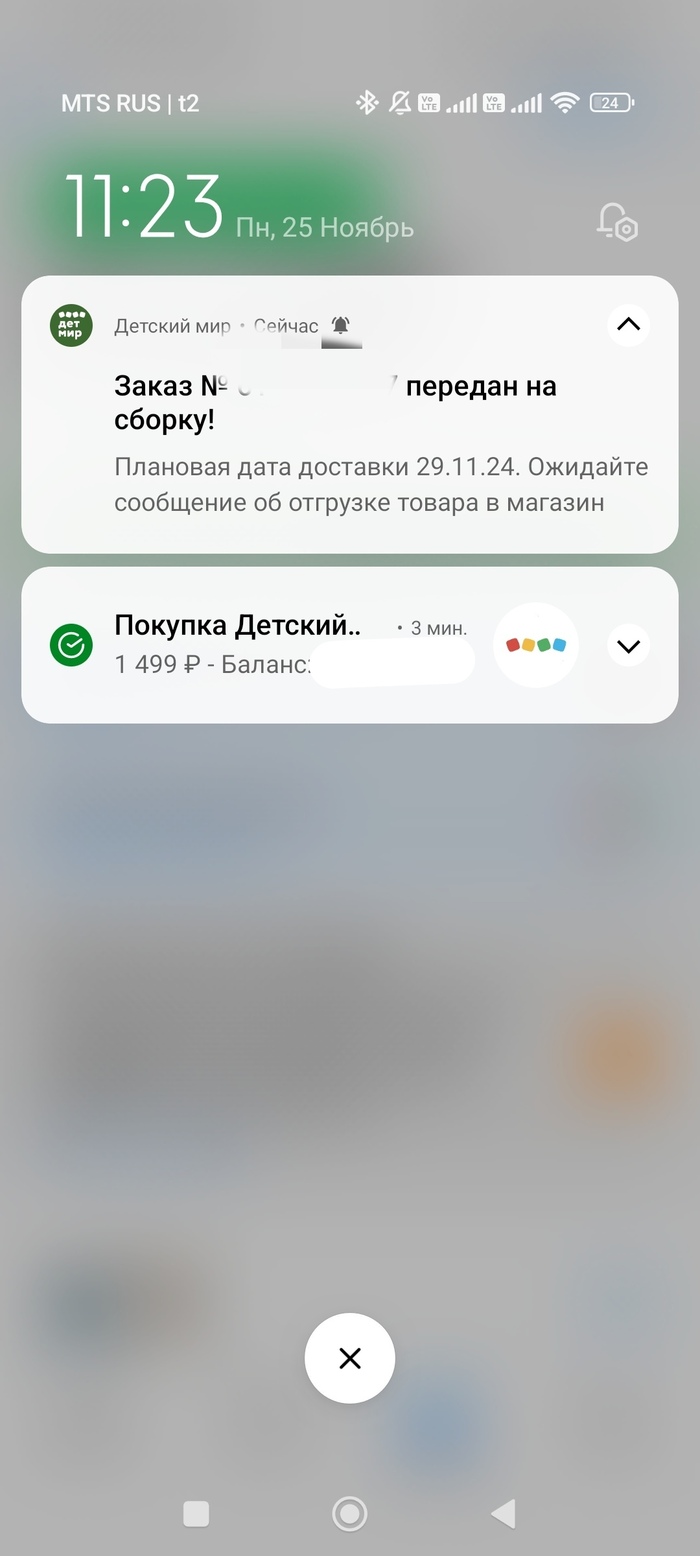Go to the home screen
Viewport: 700px width, 1556px height.
pos(350,1513)
